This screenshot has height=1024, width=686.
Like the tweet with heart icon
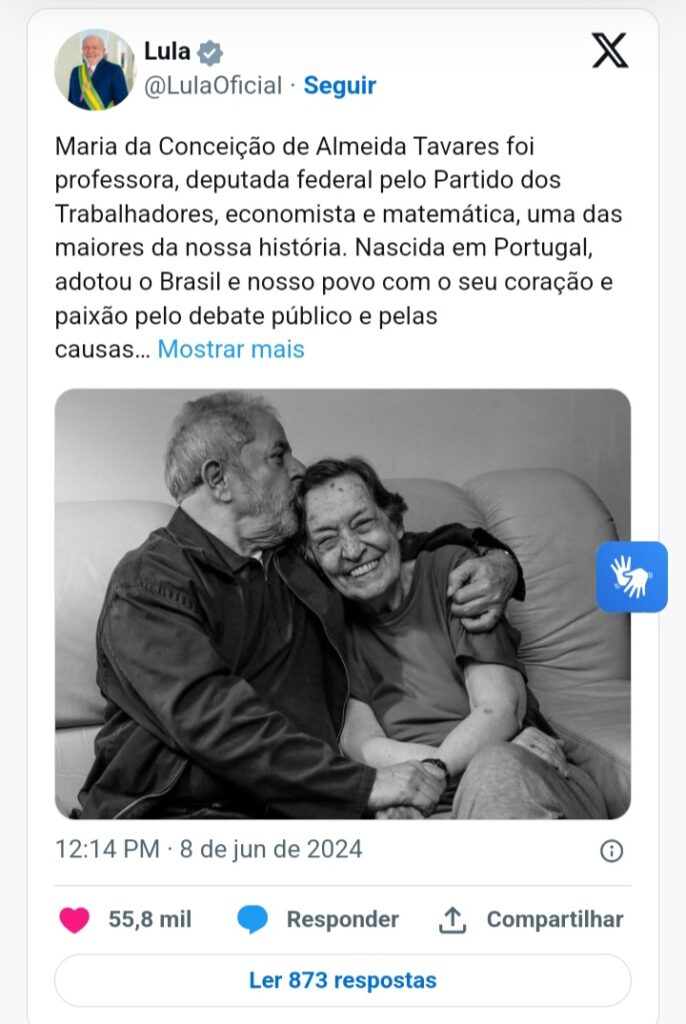[x=75, y=919]
